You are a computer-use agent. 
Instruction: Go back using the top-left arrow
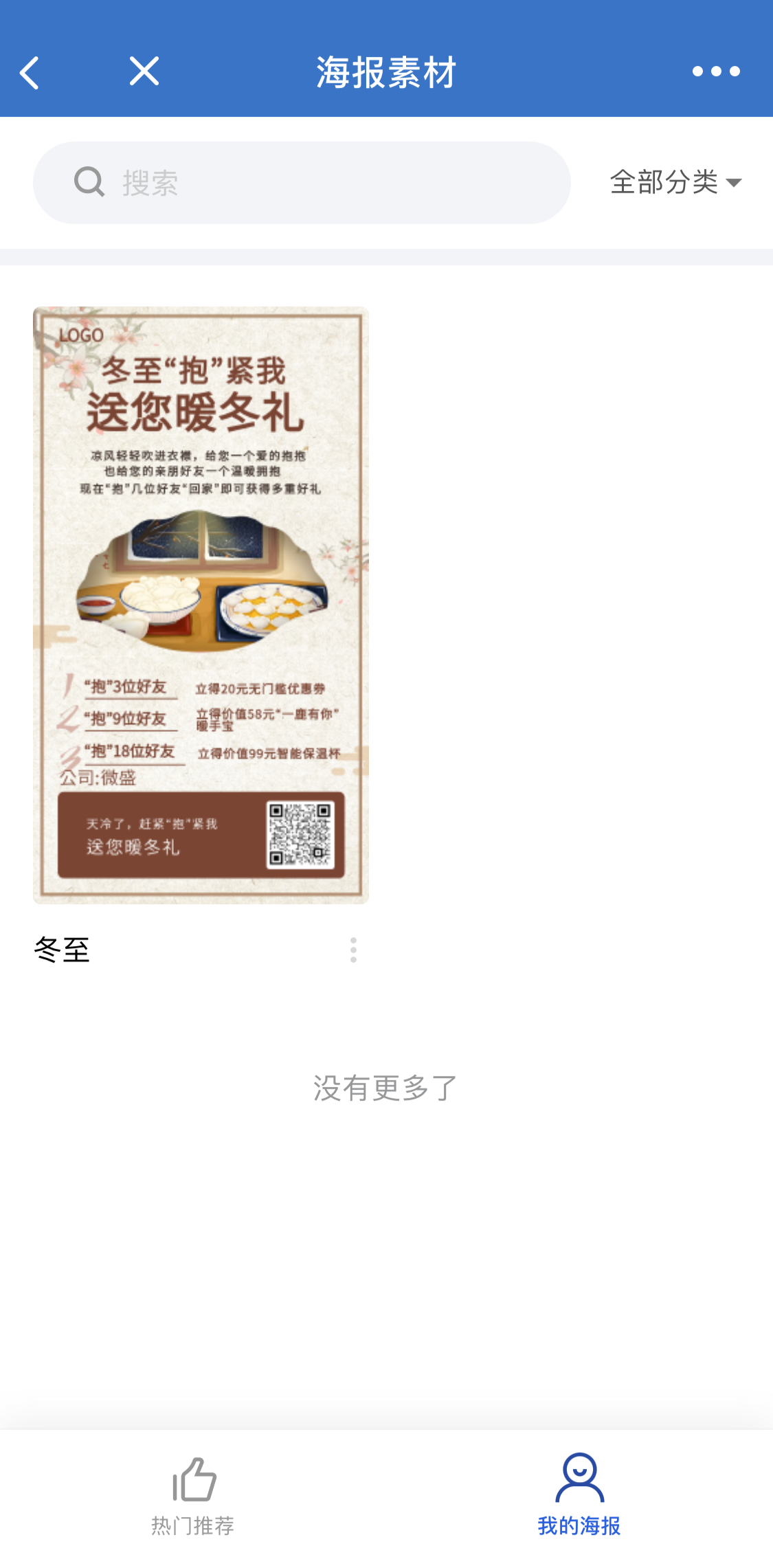(x=30, y=72)
